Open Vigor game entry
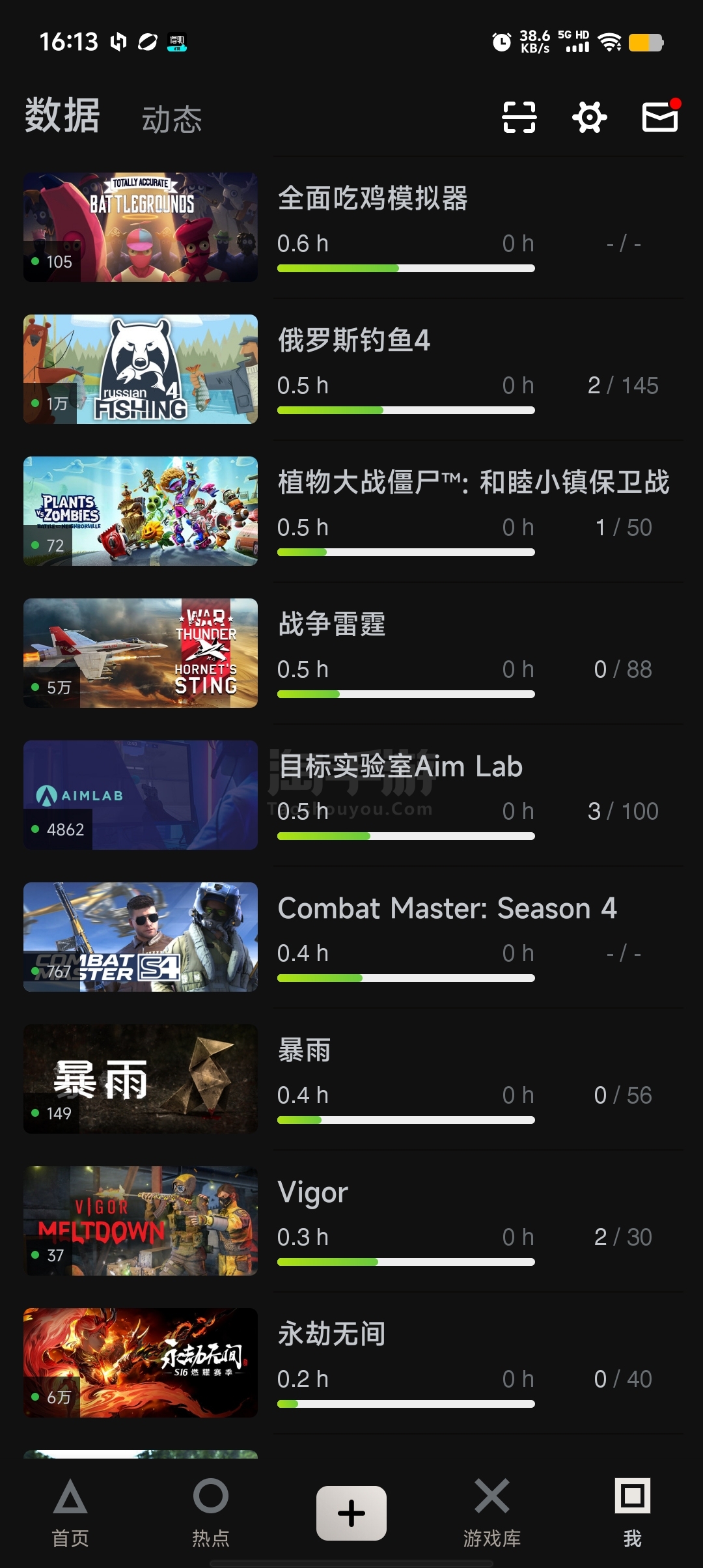Viewport: 703px width, 1568px height. (x=313, y=1193)
